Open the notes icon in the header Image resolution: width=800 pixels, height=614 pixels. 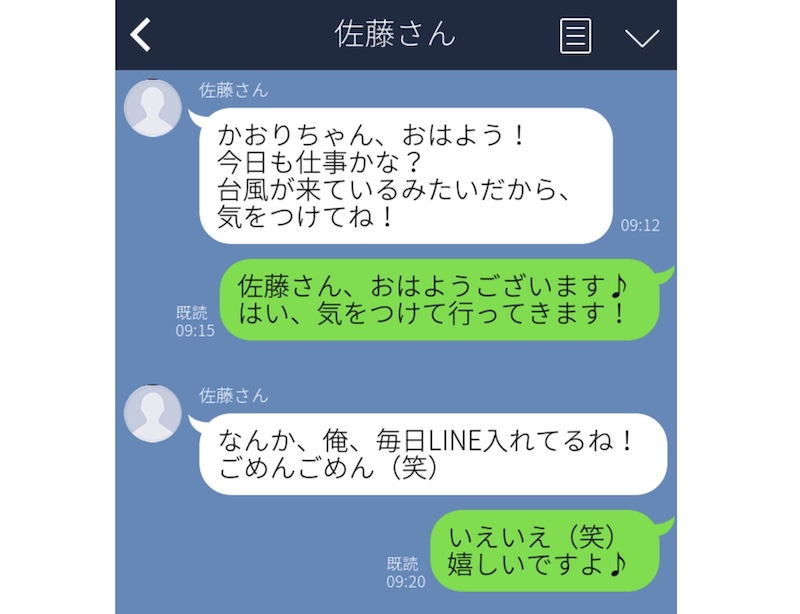(574, 36)
